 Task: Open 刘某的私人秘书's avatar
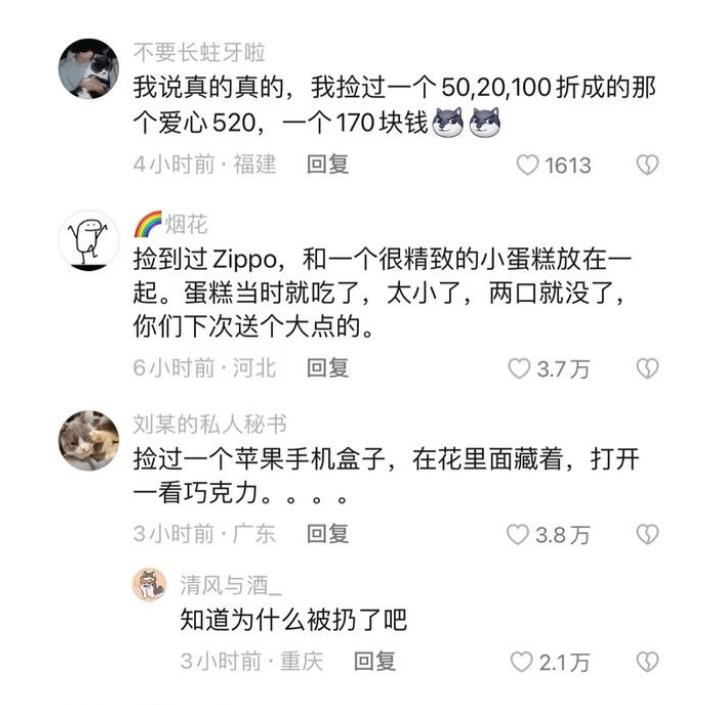pyautogui.click(x=89, y=440)
